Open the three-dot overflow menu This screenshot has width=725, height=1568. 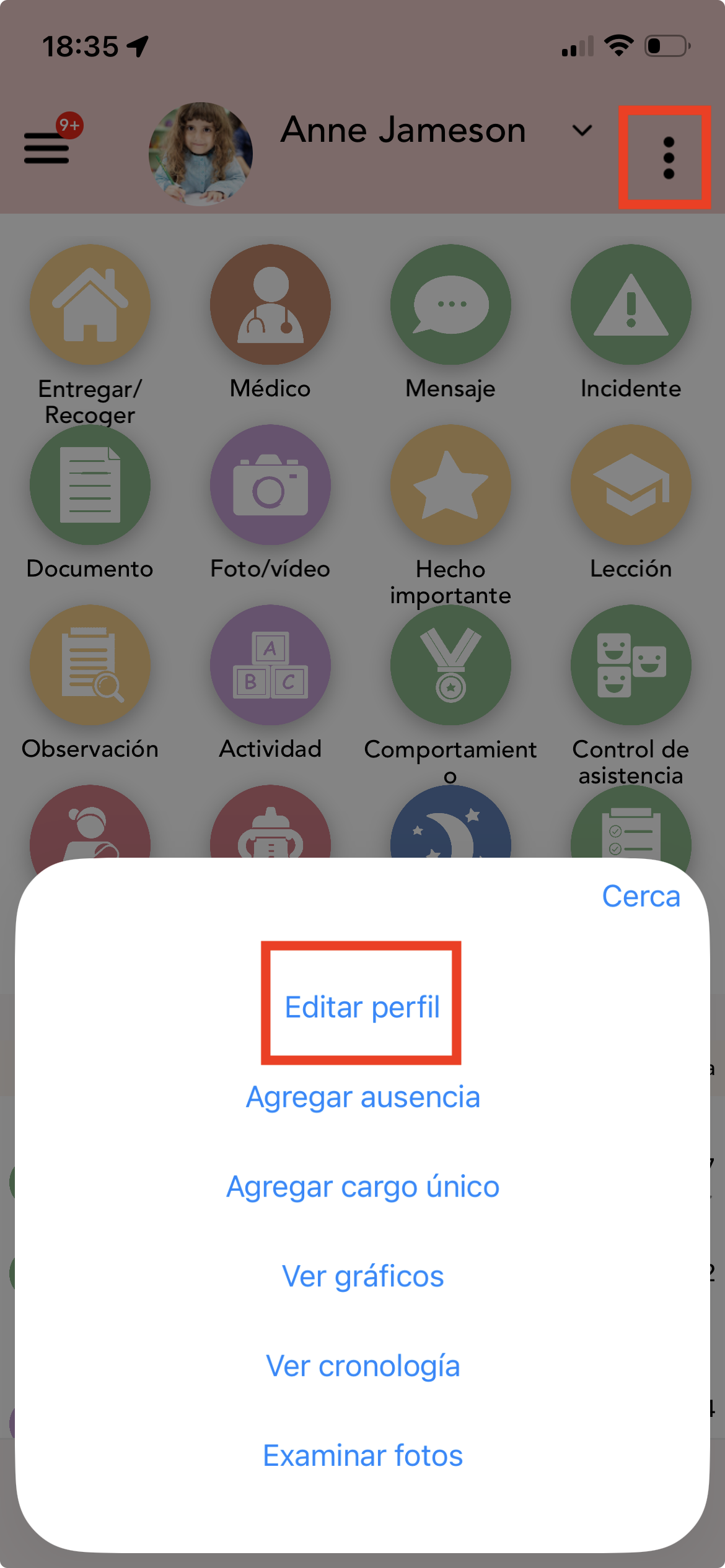click(668, 158)
